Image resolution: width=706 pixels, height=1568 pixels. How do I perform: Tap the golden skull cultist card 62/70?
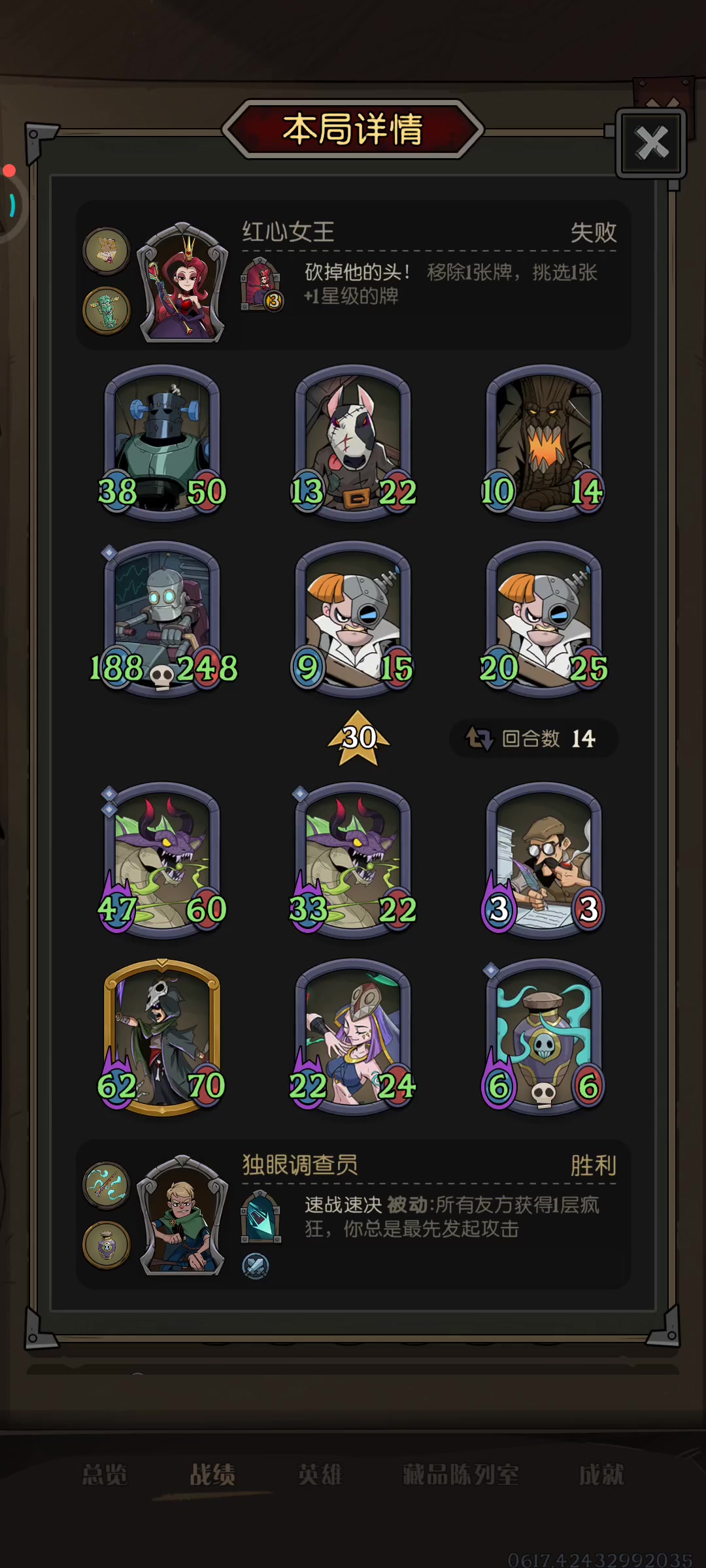pyautogui.click(x=162, y=1036)
